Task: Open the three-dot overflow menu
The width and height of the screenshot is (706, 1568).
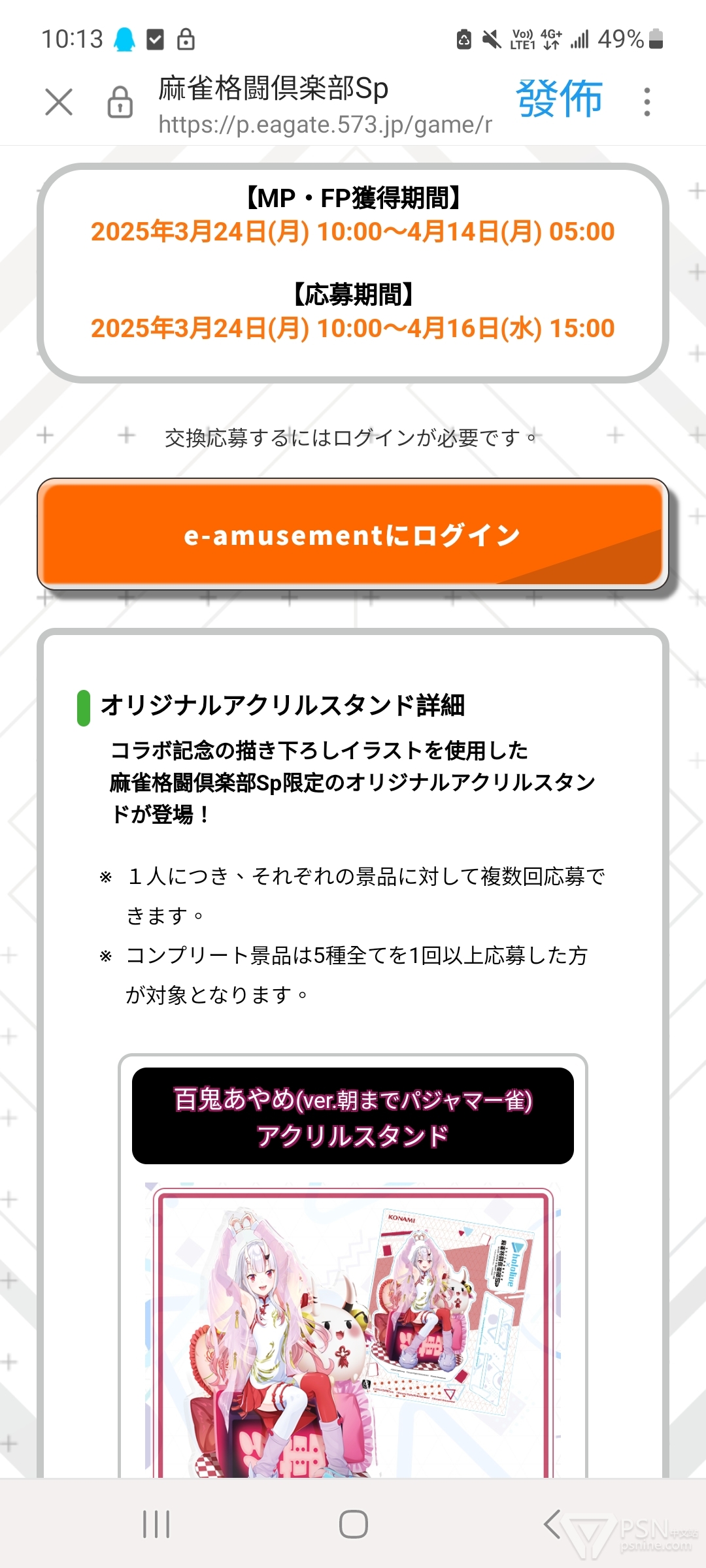Action: point(647,102)
